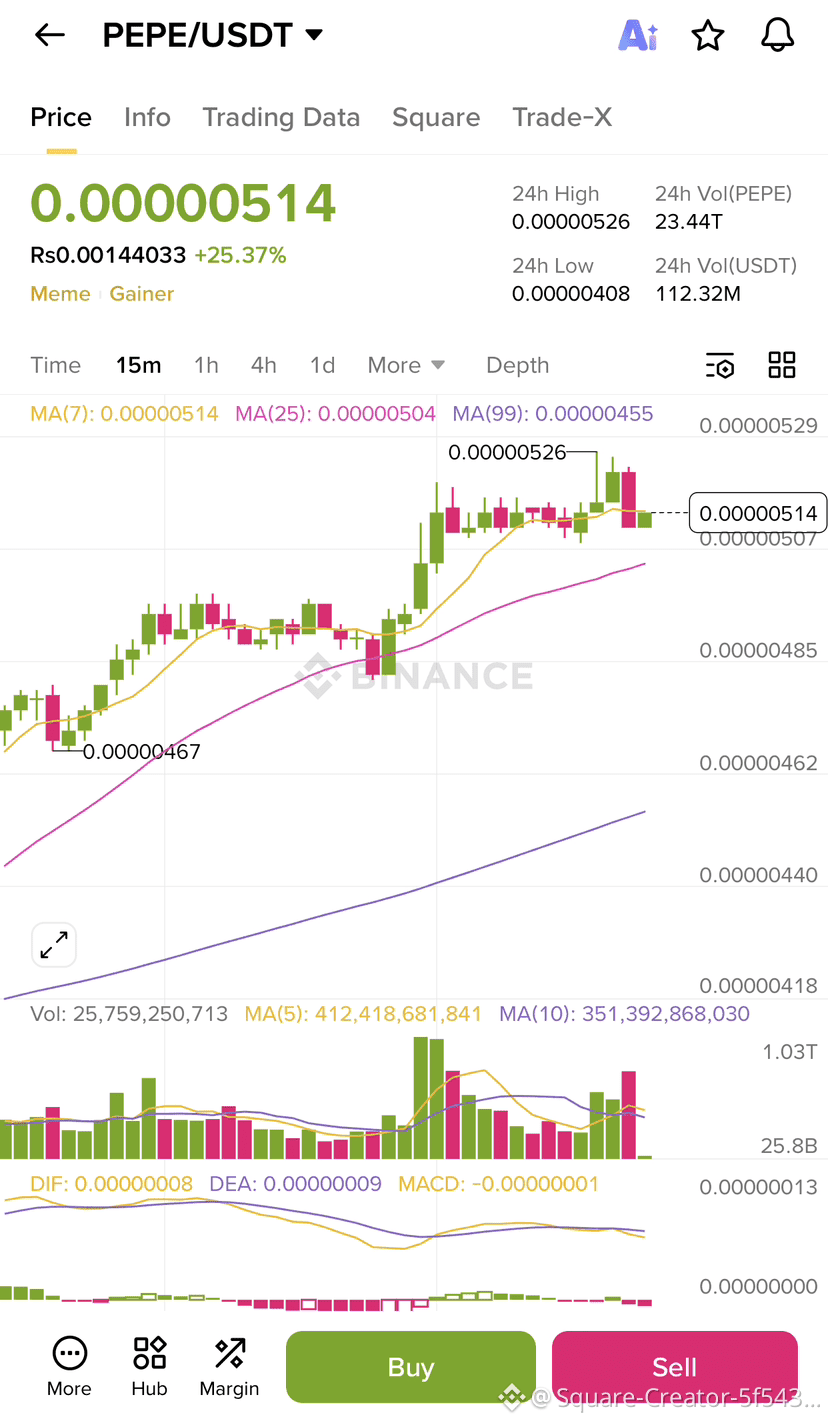Select the 1h chart interval
The height and width of the screenshot is (1423, 828).
click(x=206, y=366)
